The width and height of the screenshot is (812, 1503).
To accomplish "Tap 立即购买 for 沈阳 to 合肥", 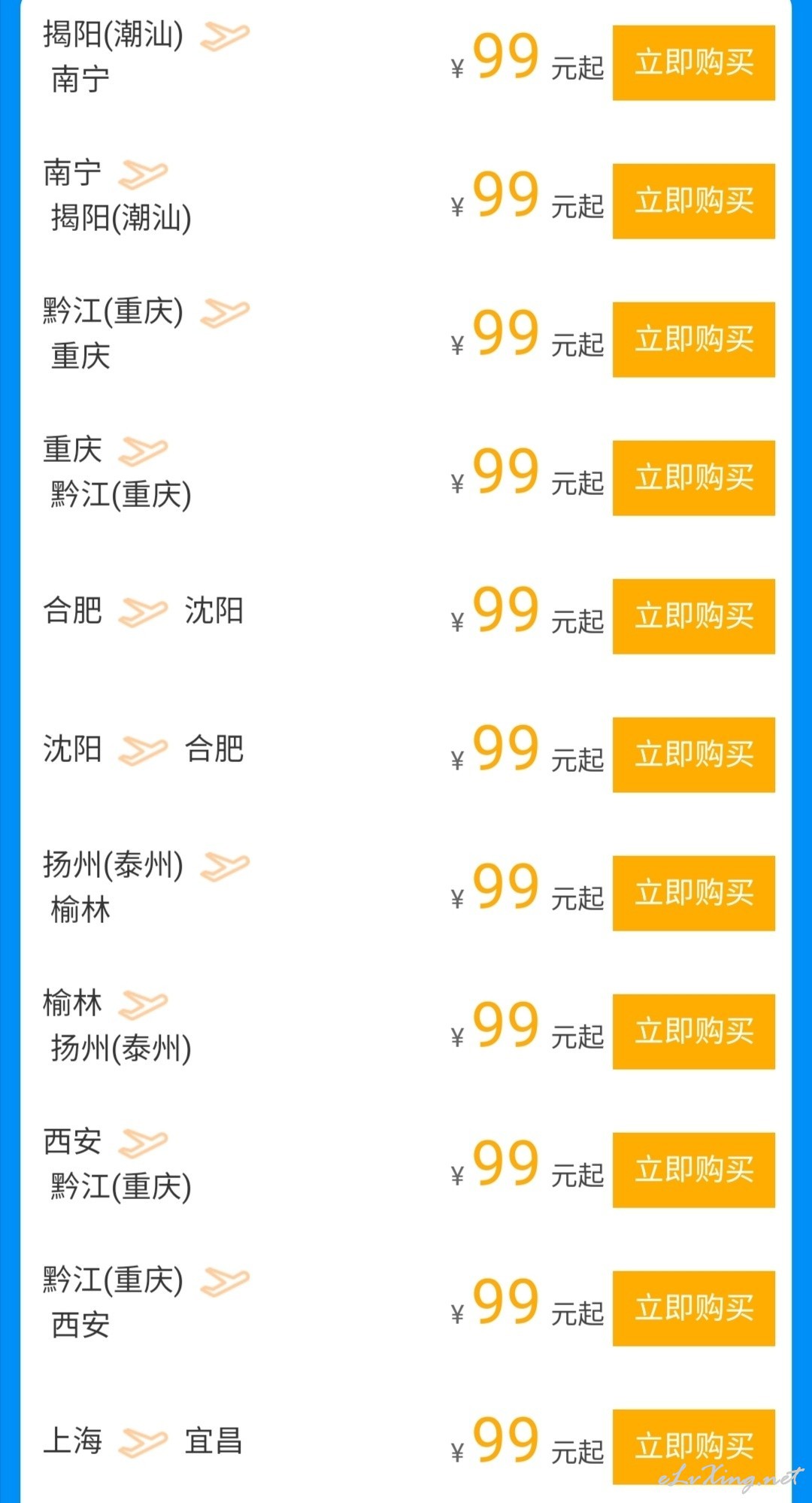I will click(x=693, y=755).
